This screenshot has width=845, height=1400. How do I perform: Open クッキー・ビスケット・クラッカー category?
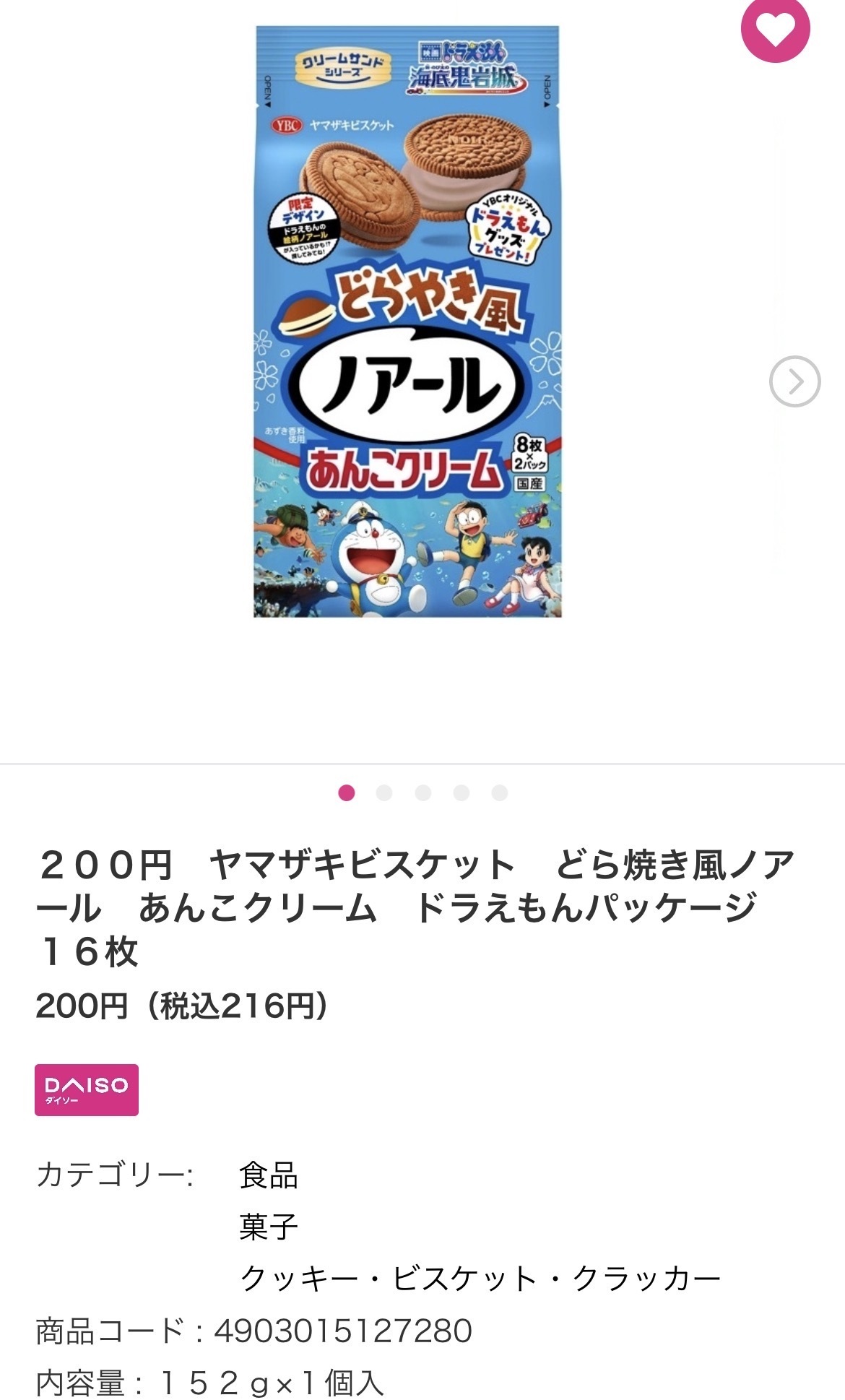point(480,1278)
